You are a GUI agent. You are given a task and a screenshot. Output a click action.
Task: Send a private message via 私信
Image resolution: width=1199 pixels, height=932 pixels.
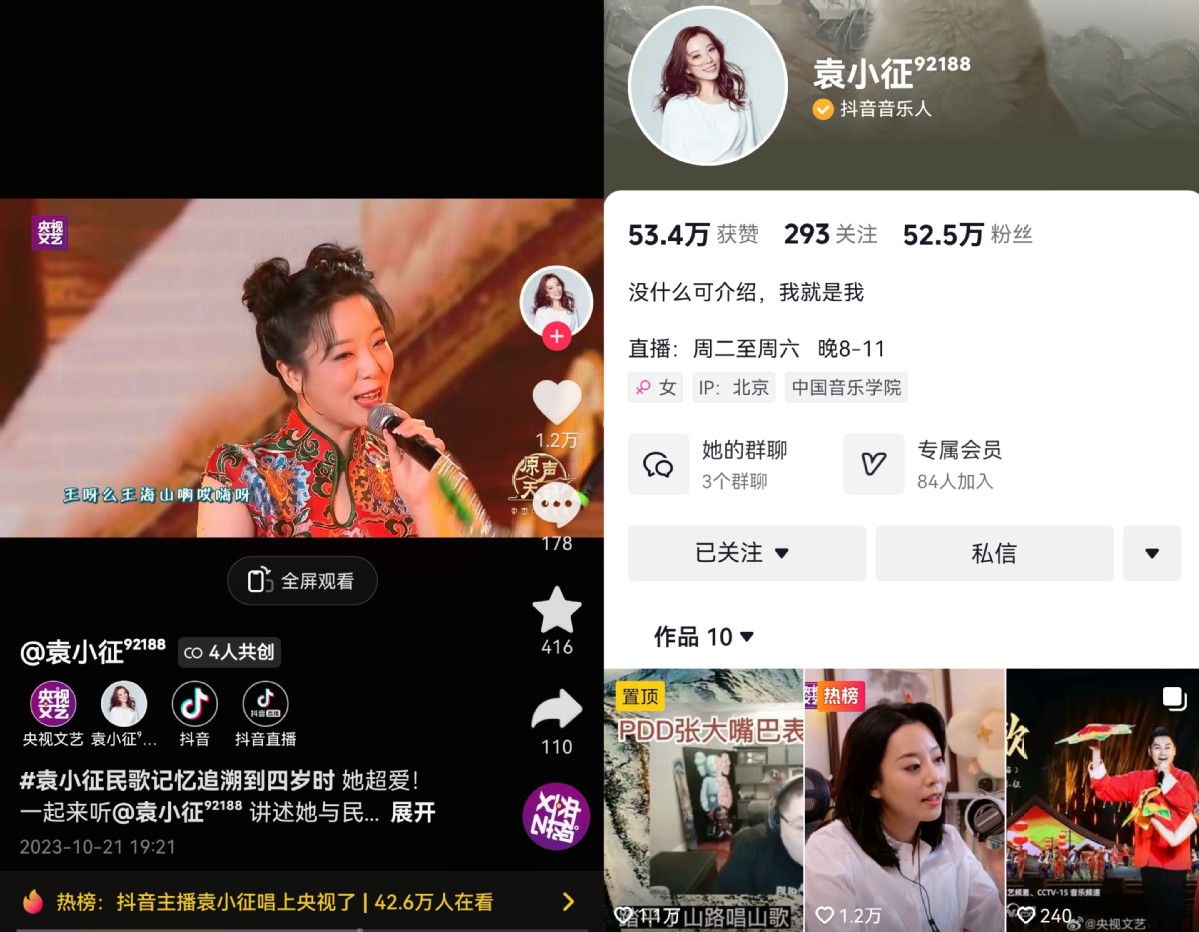coord(993,553)
